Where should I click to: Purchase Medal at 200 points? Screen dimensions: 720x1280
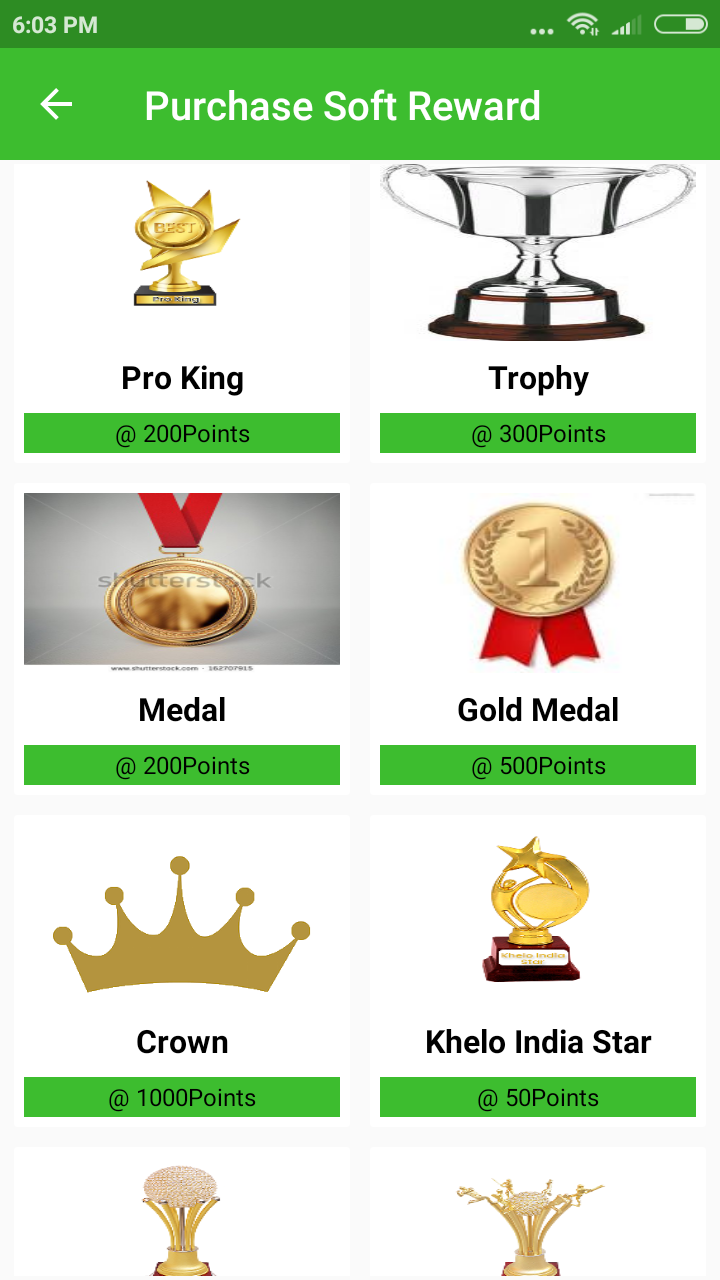tap(182, 766)
